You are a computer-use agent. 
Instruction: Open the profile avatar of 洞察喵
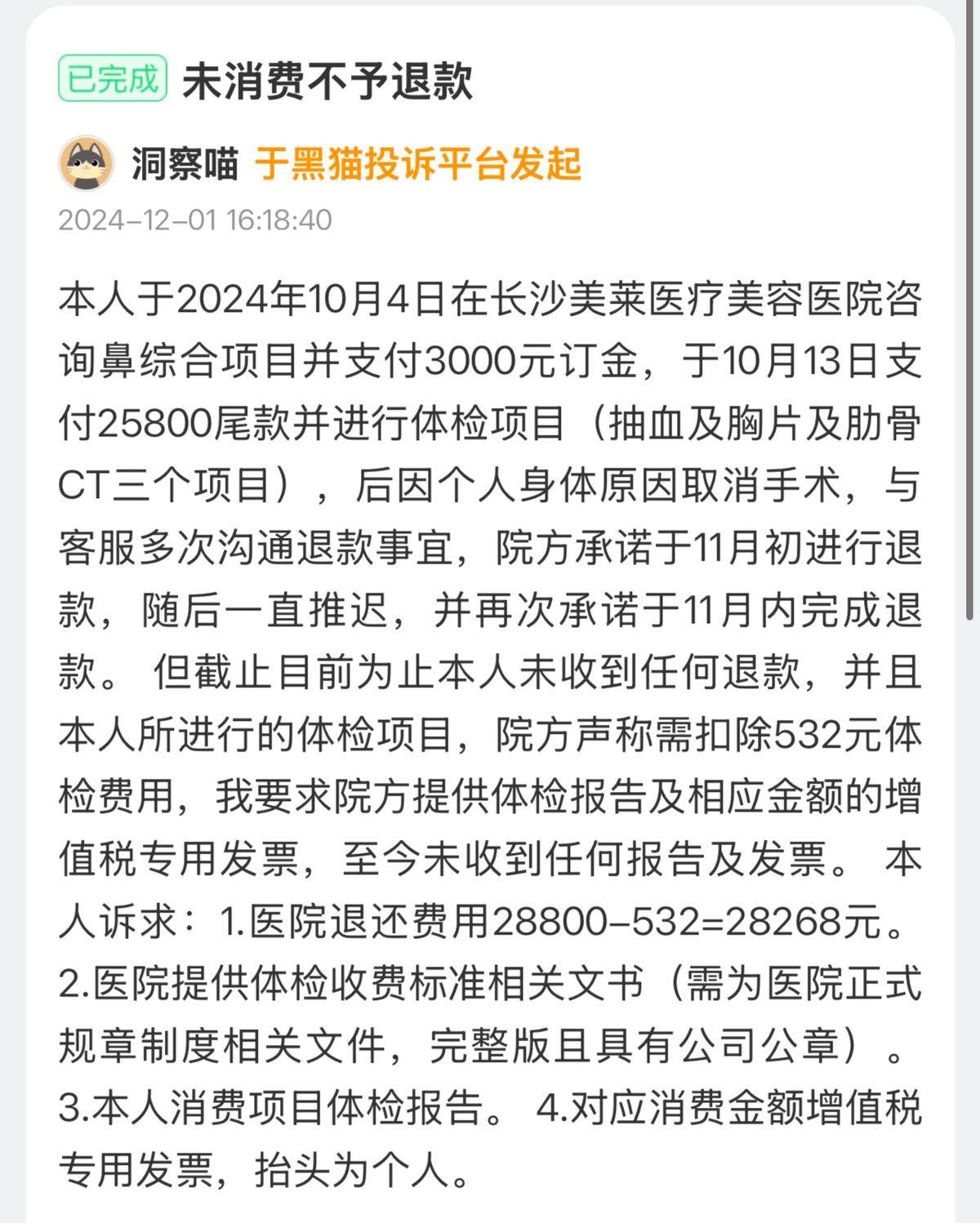(x=87, y=163)
